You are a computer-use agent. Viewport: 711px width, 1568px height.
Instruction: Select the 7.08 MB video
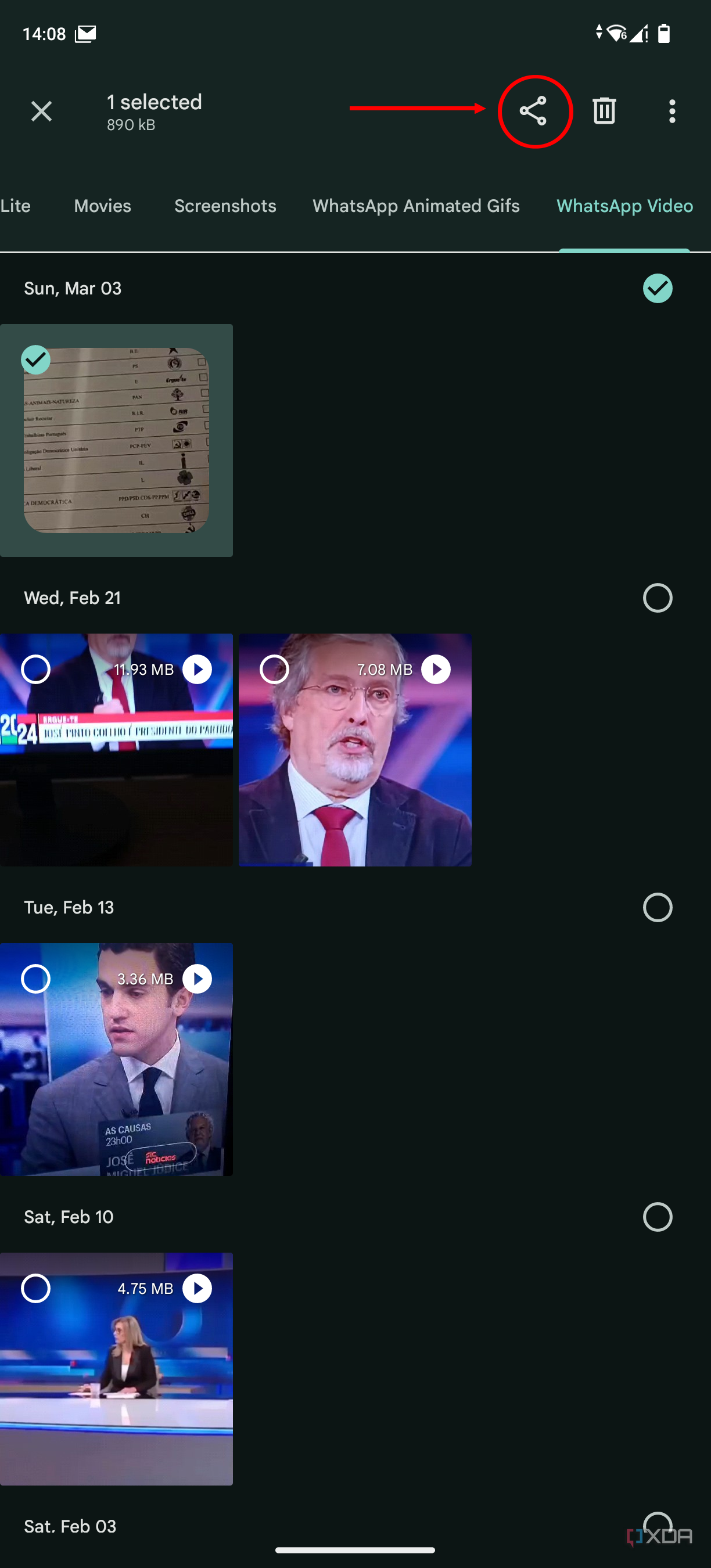click(275, 670)
